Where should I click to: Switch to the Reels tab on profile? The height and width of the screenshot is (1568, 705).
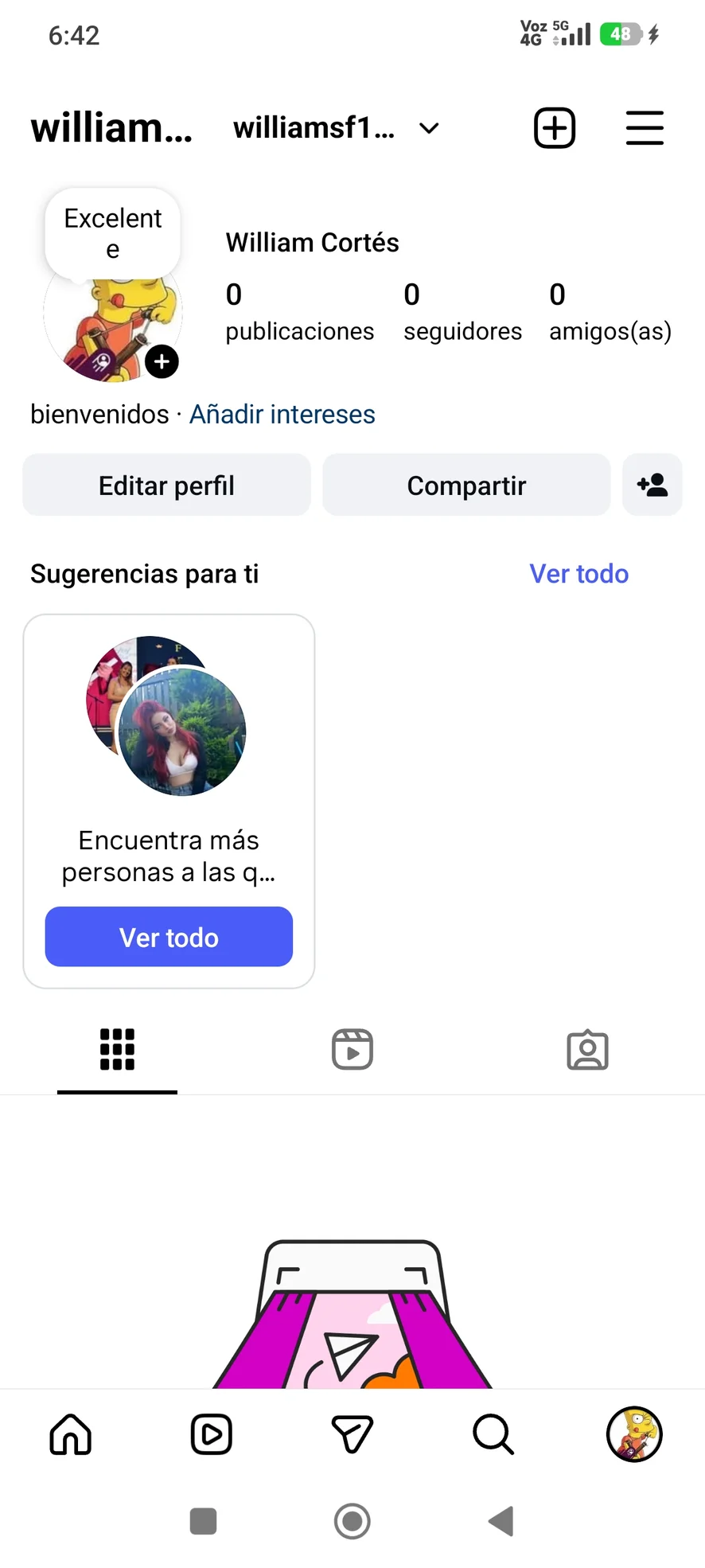[352, 1050]
